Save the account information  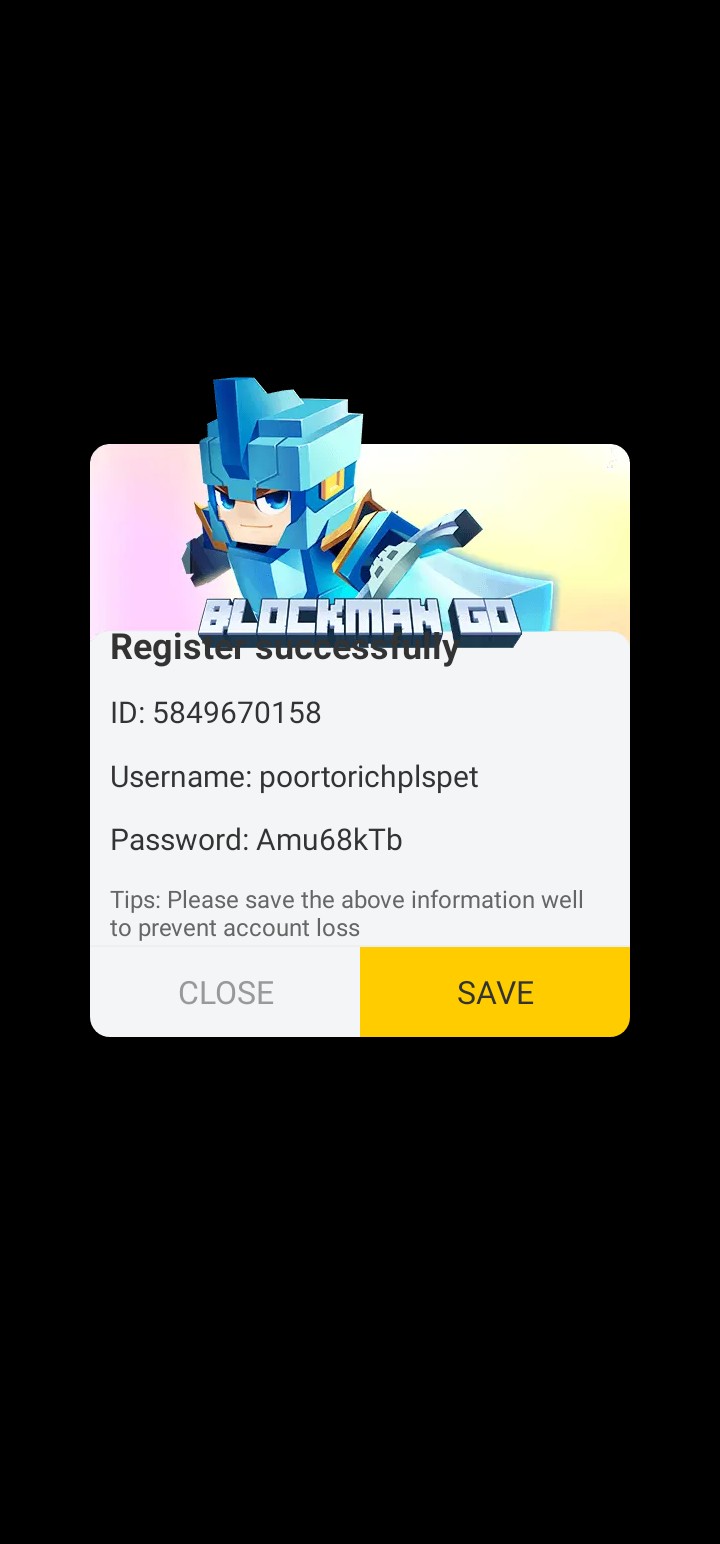pos(495,992)
